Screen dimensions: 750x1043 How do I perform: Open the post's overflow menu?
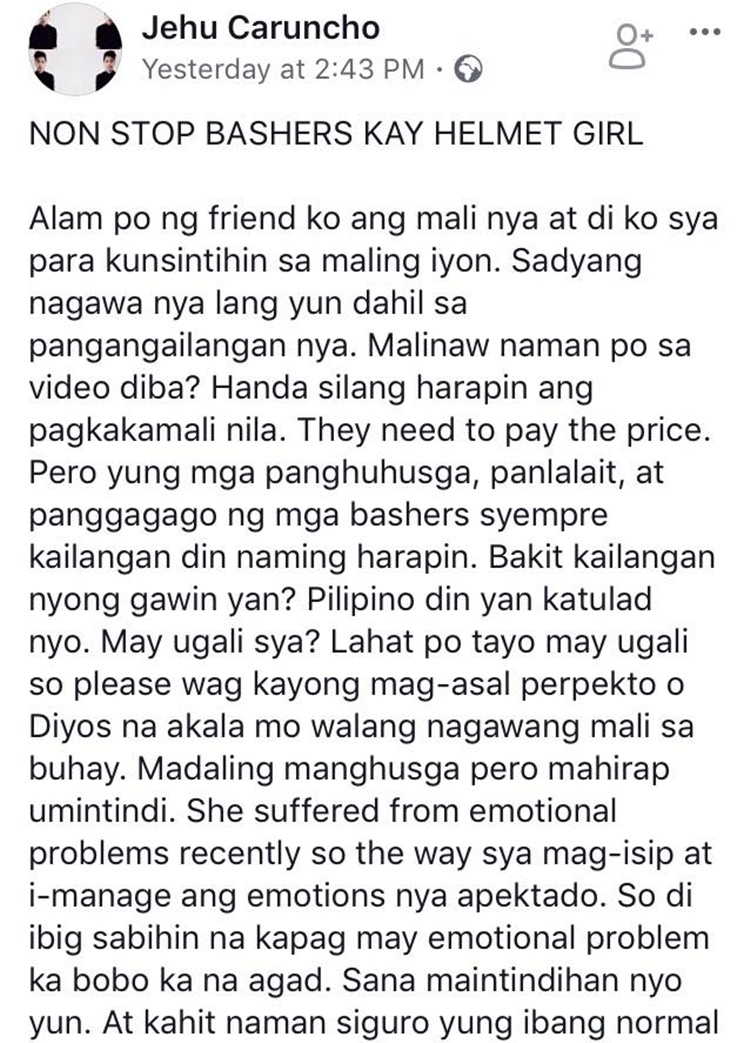pyautogui.click(x=706, y=31)
